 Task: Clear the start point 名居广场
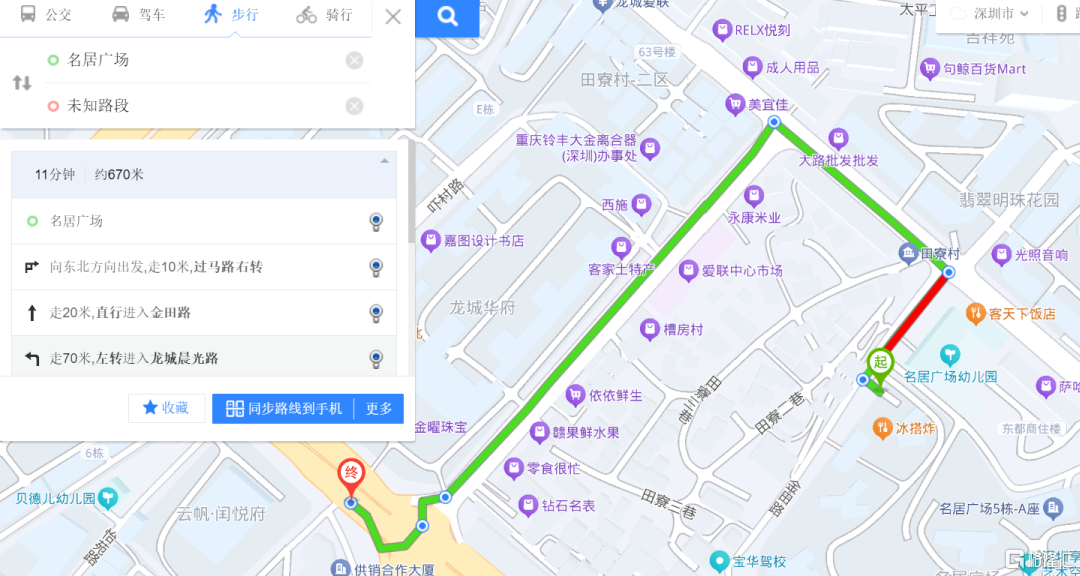[x=354, y=60]
